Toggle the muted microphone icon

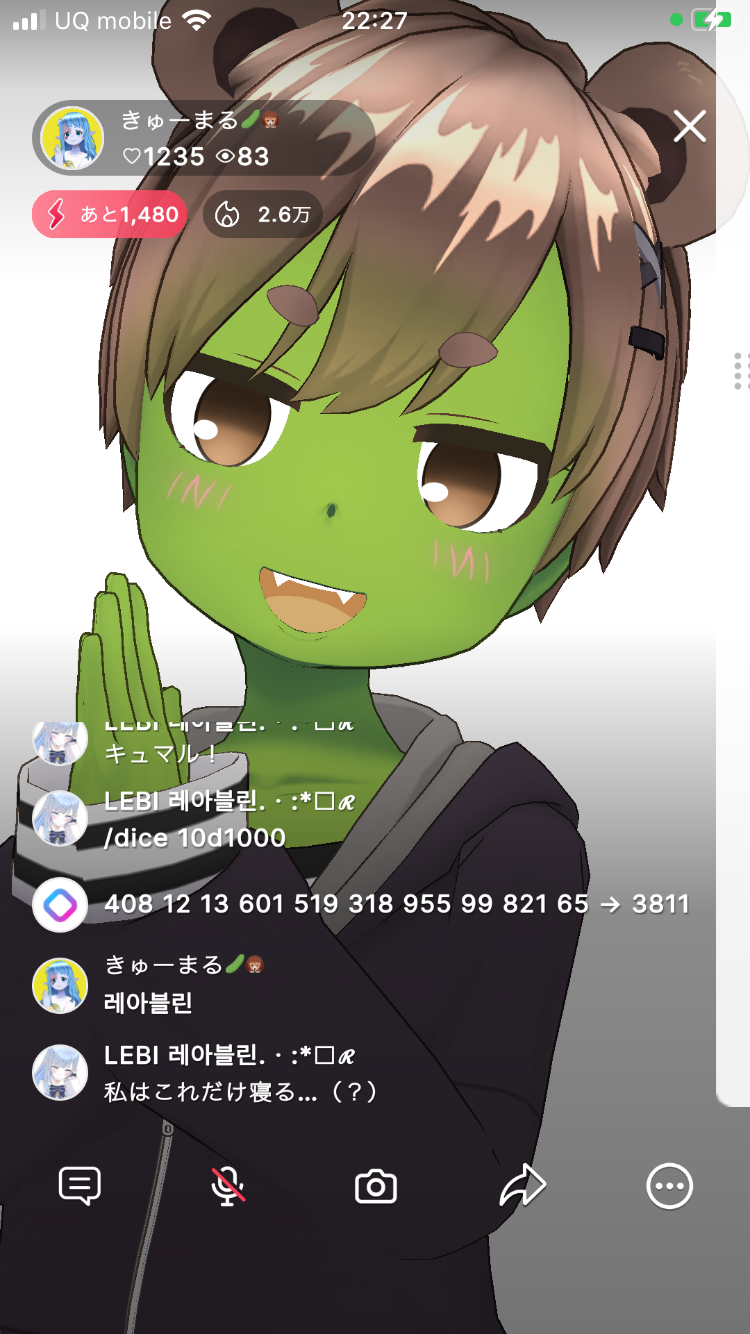(228, 1186)
